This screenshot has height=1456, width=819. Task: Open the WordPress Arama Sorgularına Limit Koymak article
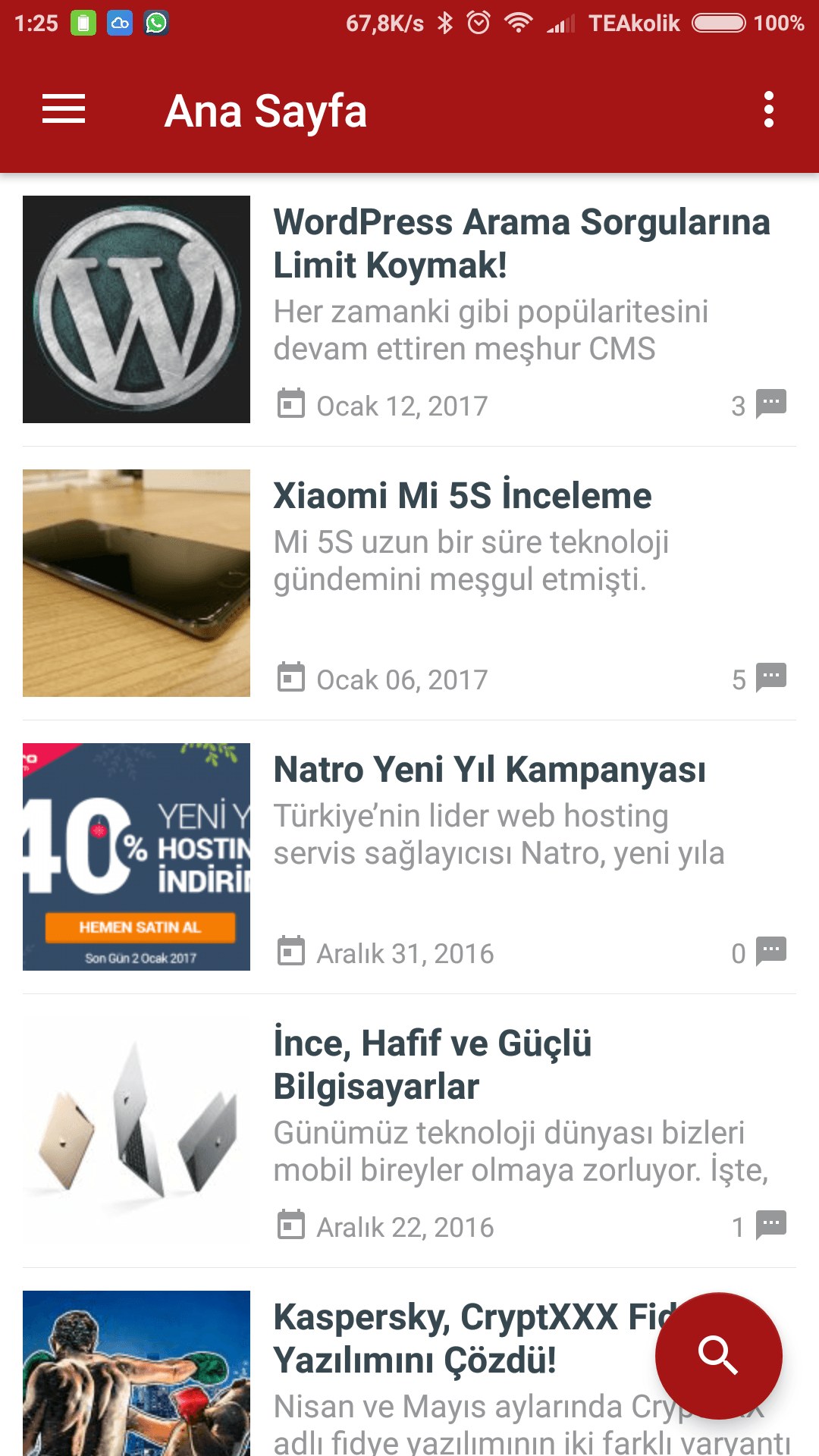tap(521, 243)
